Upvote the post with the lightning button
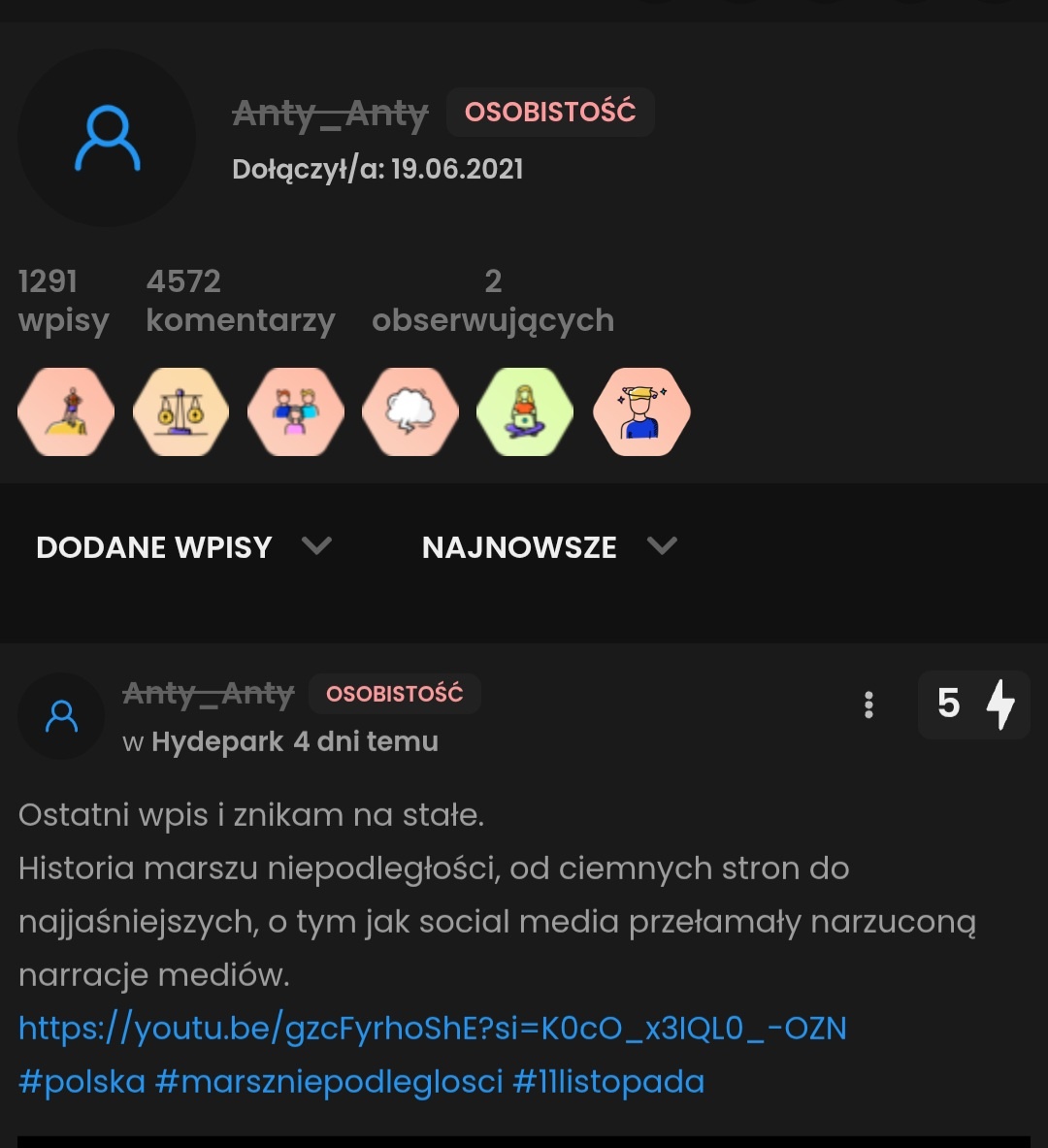The height and width of the screenshot is (1148, 1048). pyautogui.click(x=999, y=705)
